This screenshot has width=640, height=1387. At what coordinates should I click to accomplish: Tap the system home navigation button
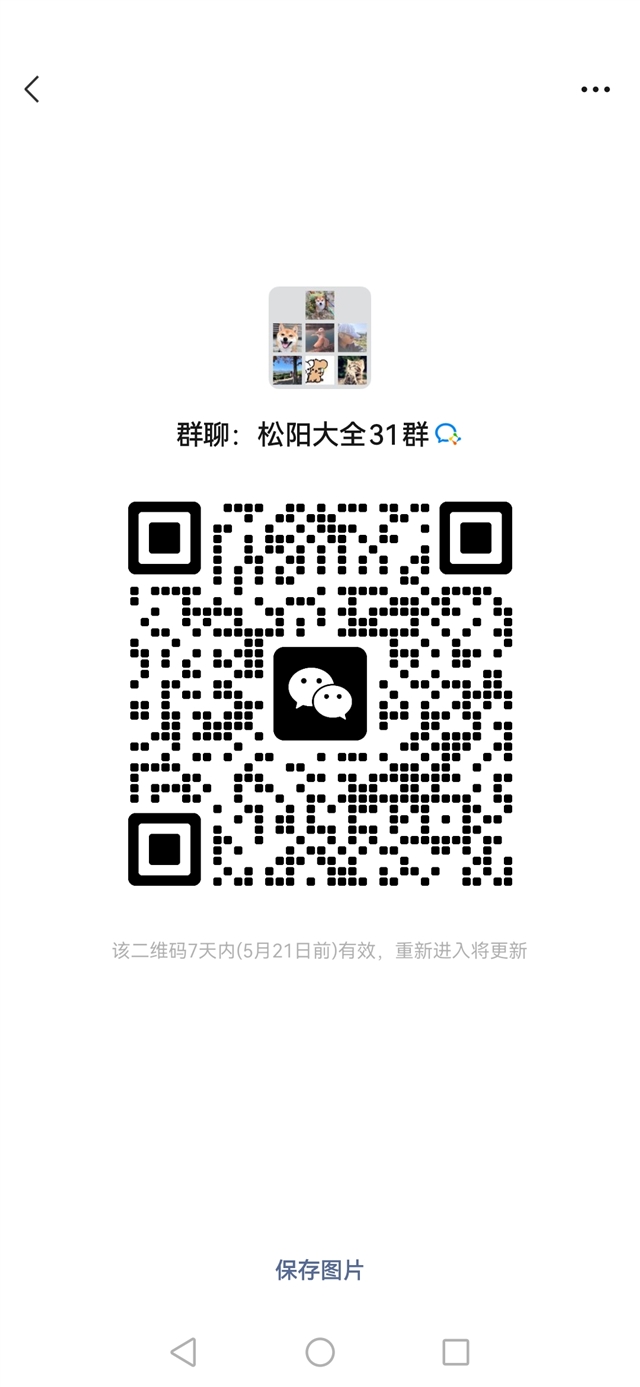click(x=320, y=1352)
